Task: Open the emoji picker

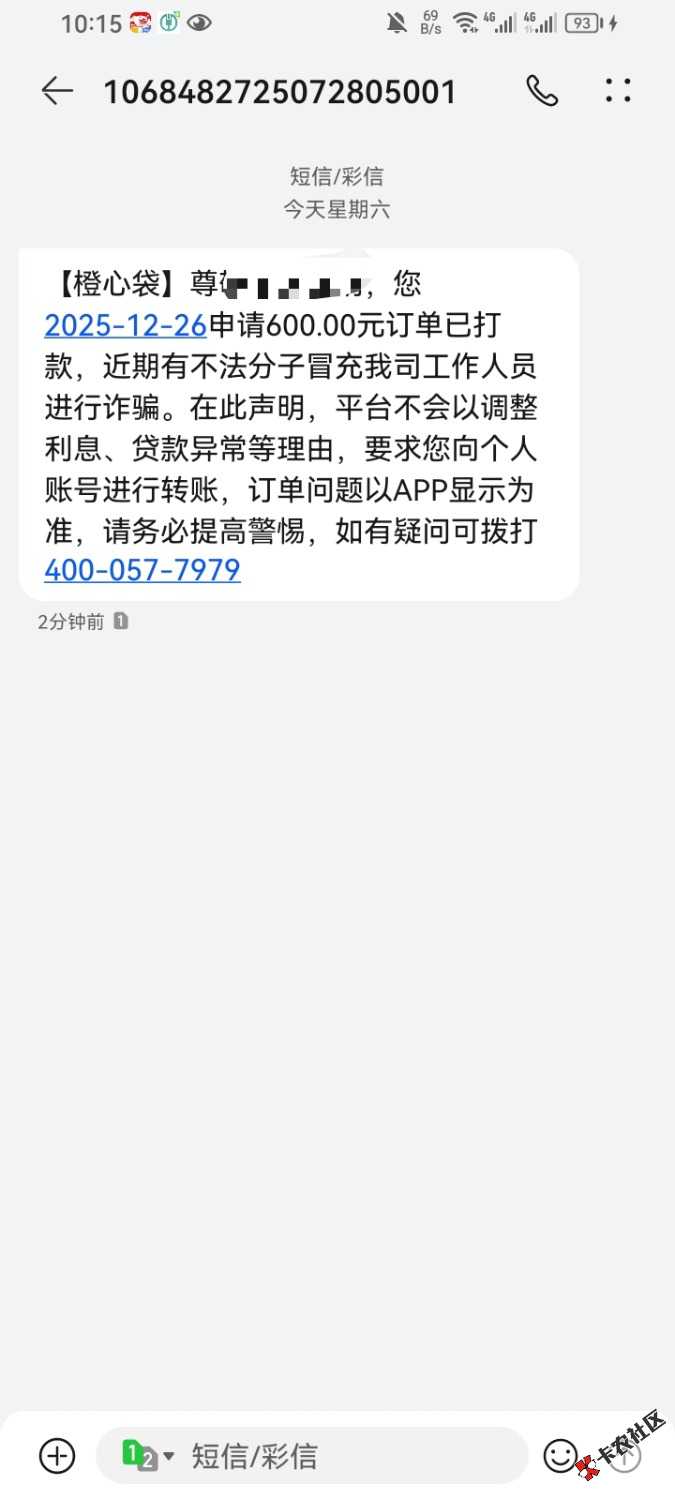Action: click(x=561, y=1455)
